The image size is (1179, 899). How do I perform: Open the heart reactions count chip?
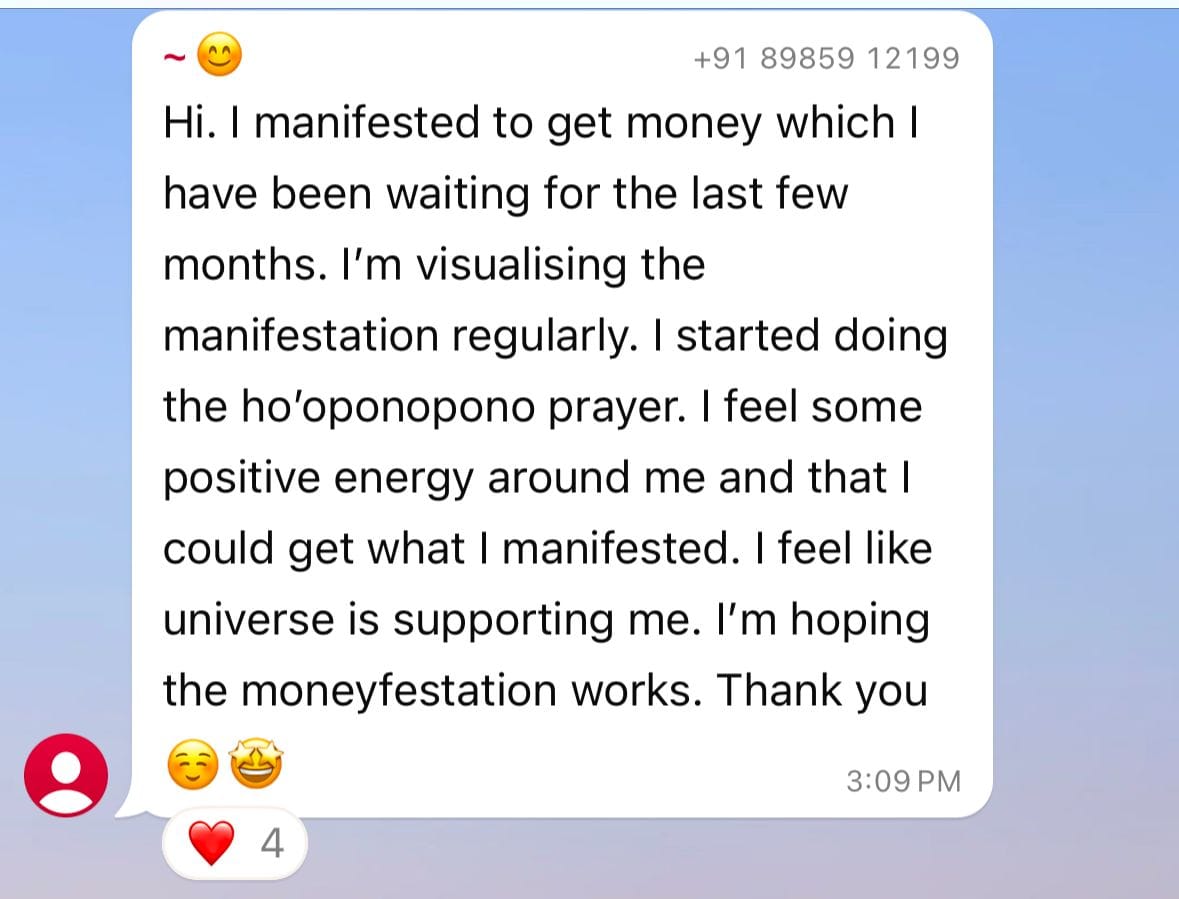(235, 845)
